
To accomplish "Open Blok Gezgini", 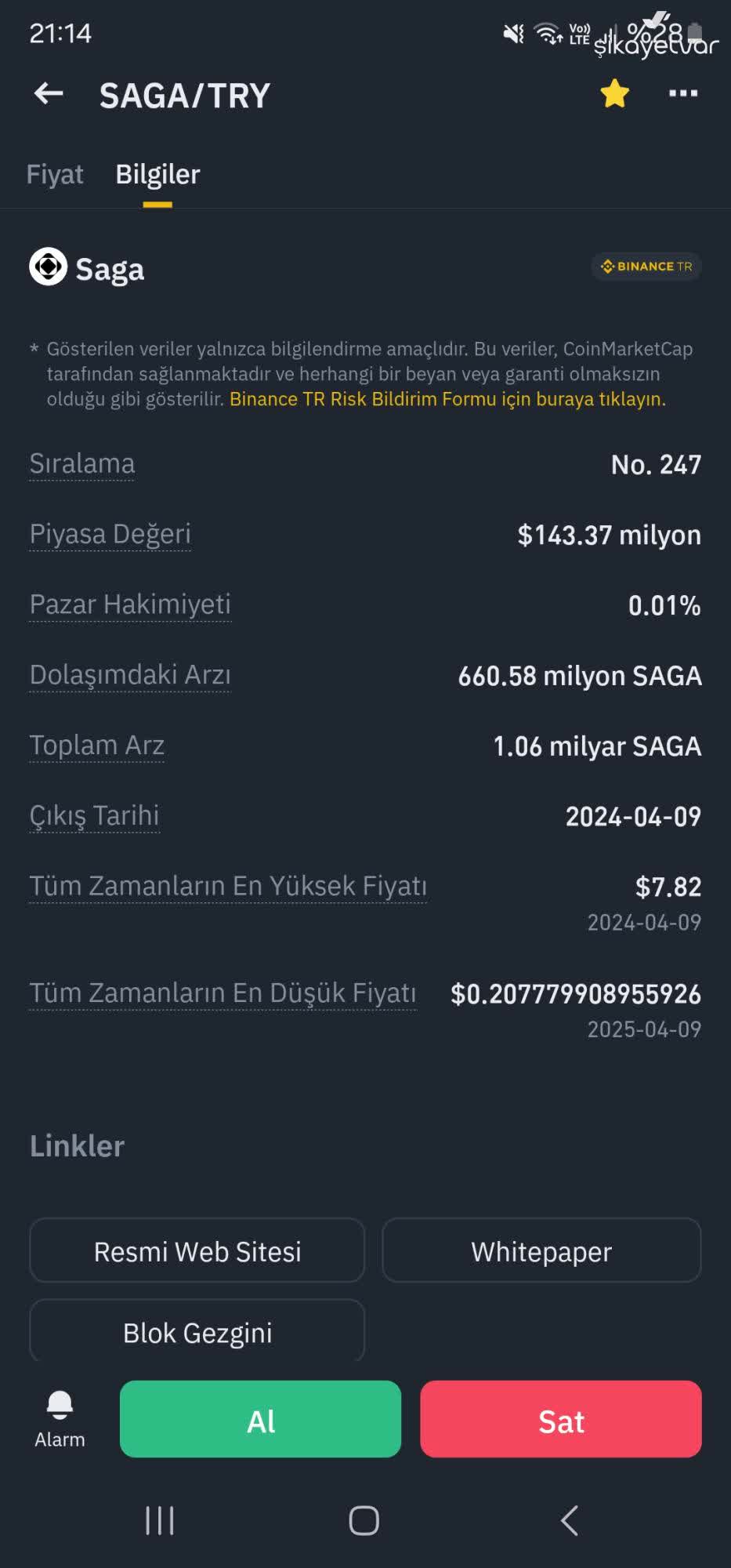I will pyautogui.click(x=197, y=1331).
